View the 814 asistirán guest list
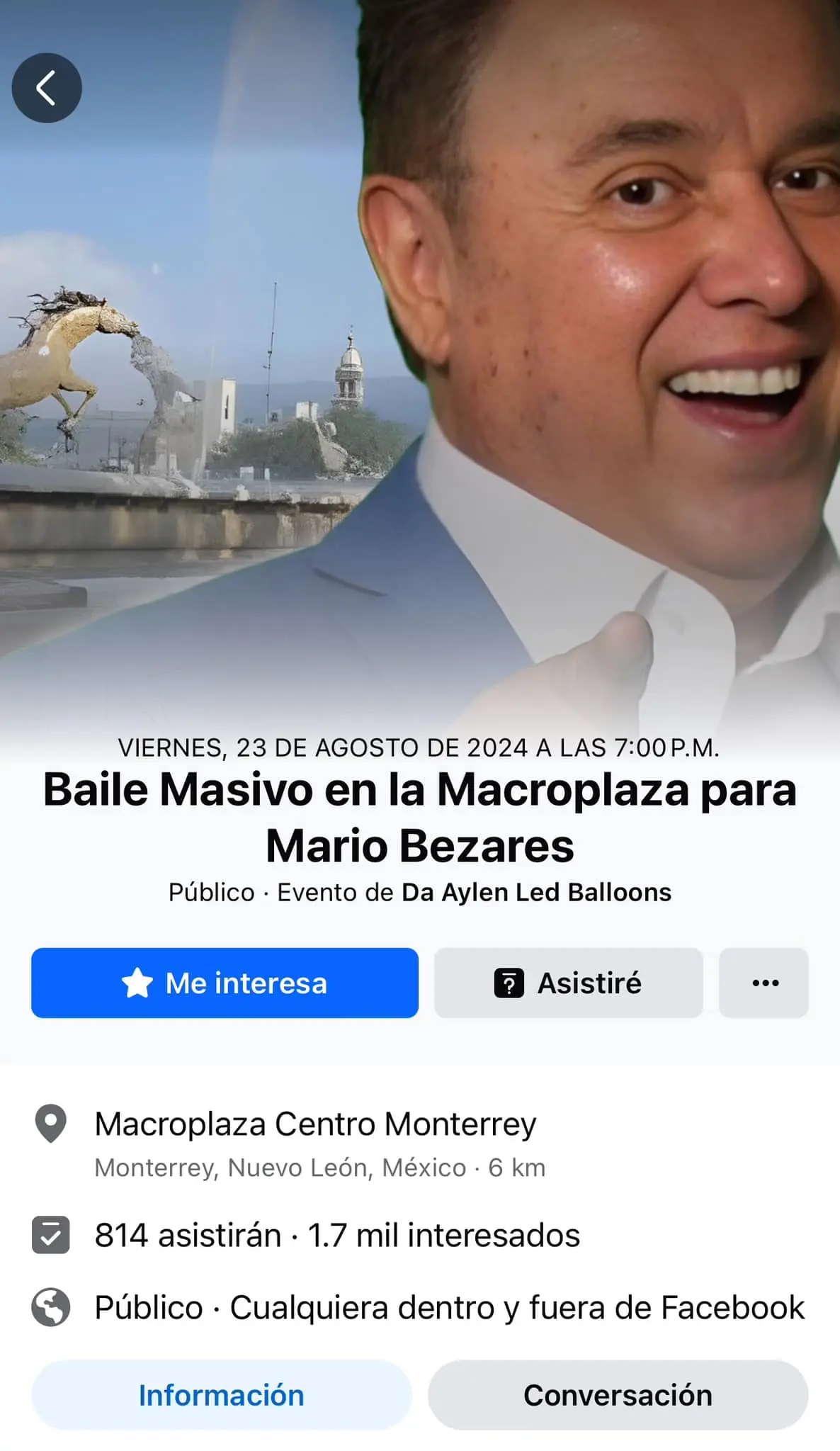Viewport: 840px width, 1451px height. click(188, 1235)
